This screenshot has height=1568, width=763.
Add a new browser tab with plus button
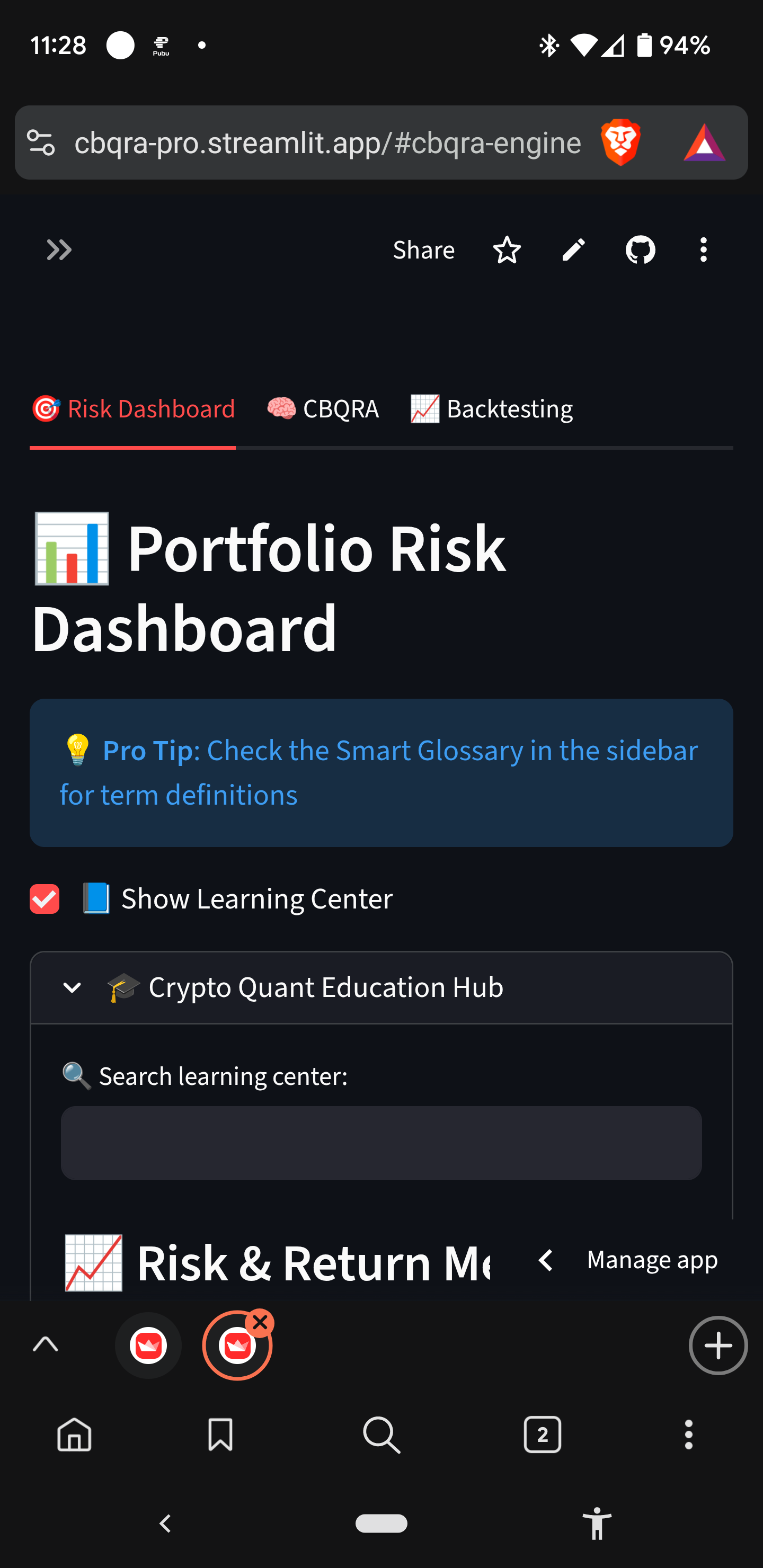tap(718, 1345)
